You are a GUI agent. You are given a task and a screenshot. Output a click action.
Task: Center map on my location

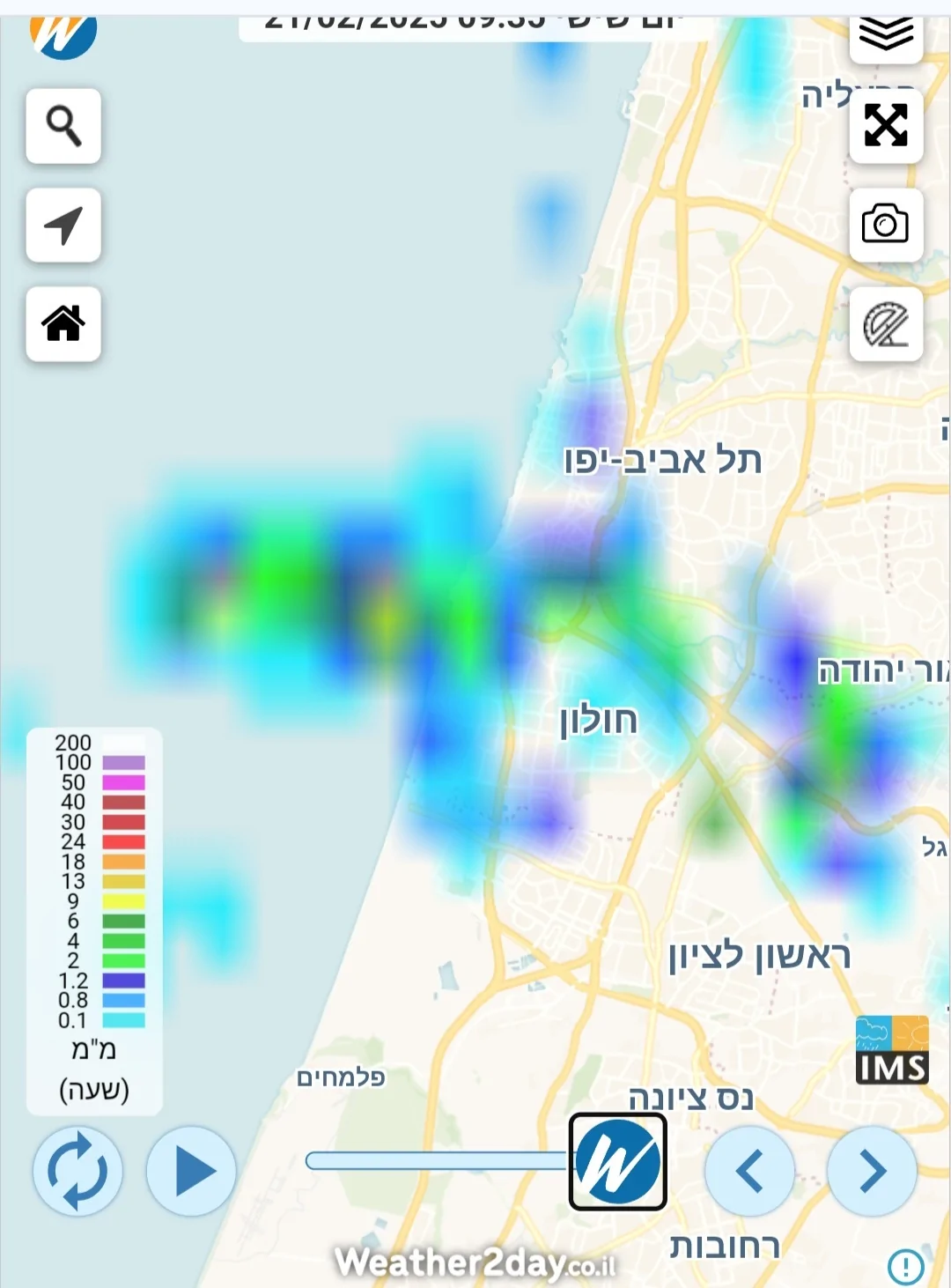(x=63, y=226)
